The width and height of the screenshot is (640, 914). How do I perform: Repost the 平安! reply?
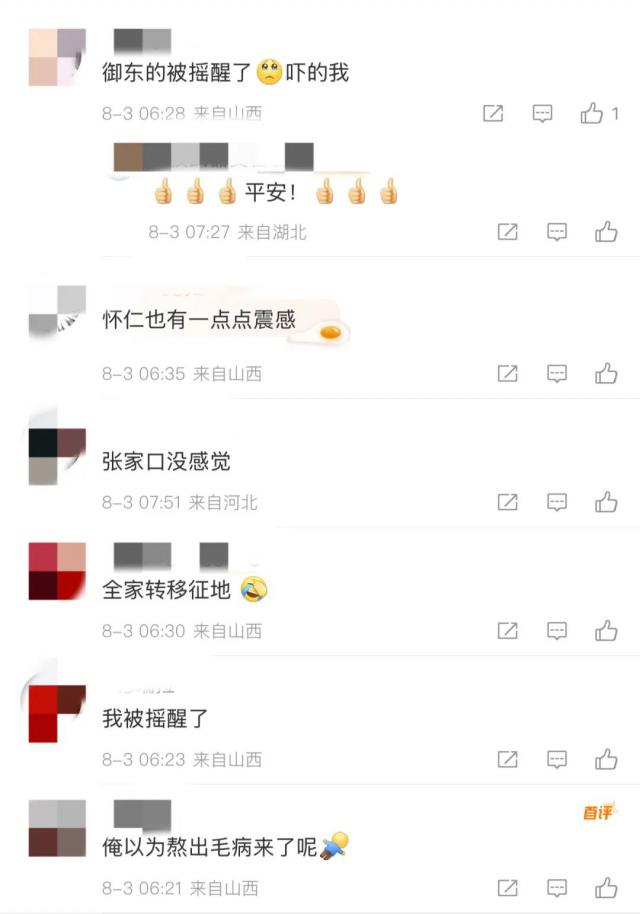[508, 232]
